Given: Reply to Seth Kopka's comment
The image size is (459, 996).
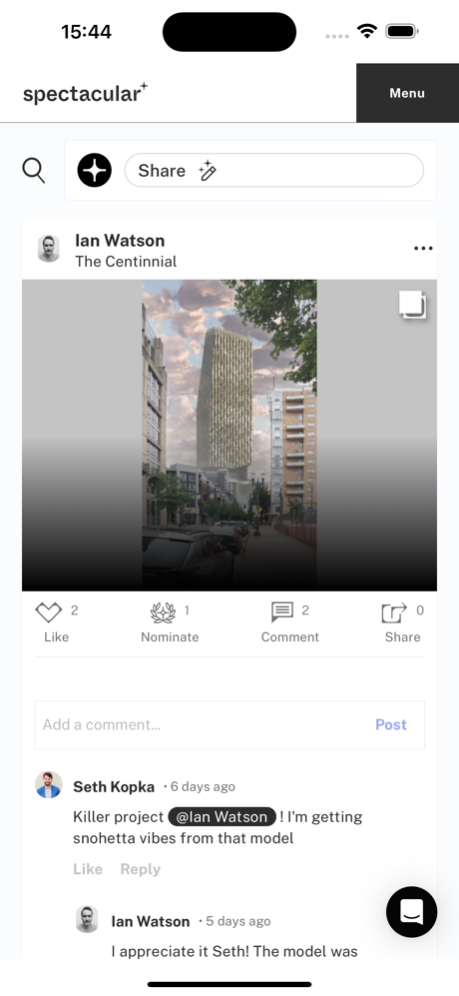Looking at the screenshot, I should (x=140, y=869).
